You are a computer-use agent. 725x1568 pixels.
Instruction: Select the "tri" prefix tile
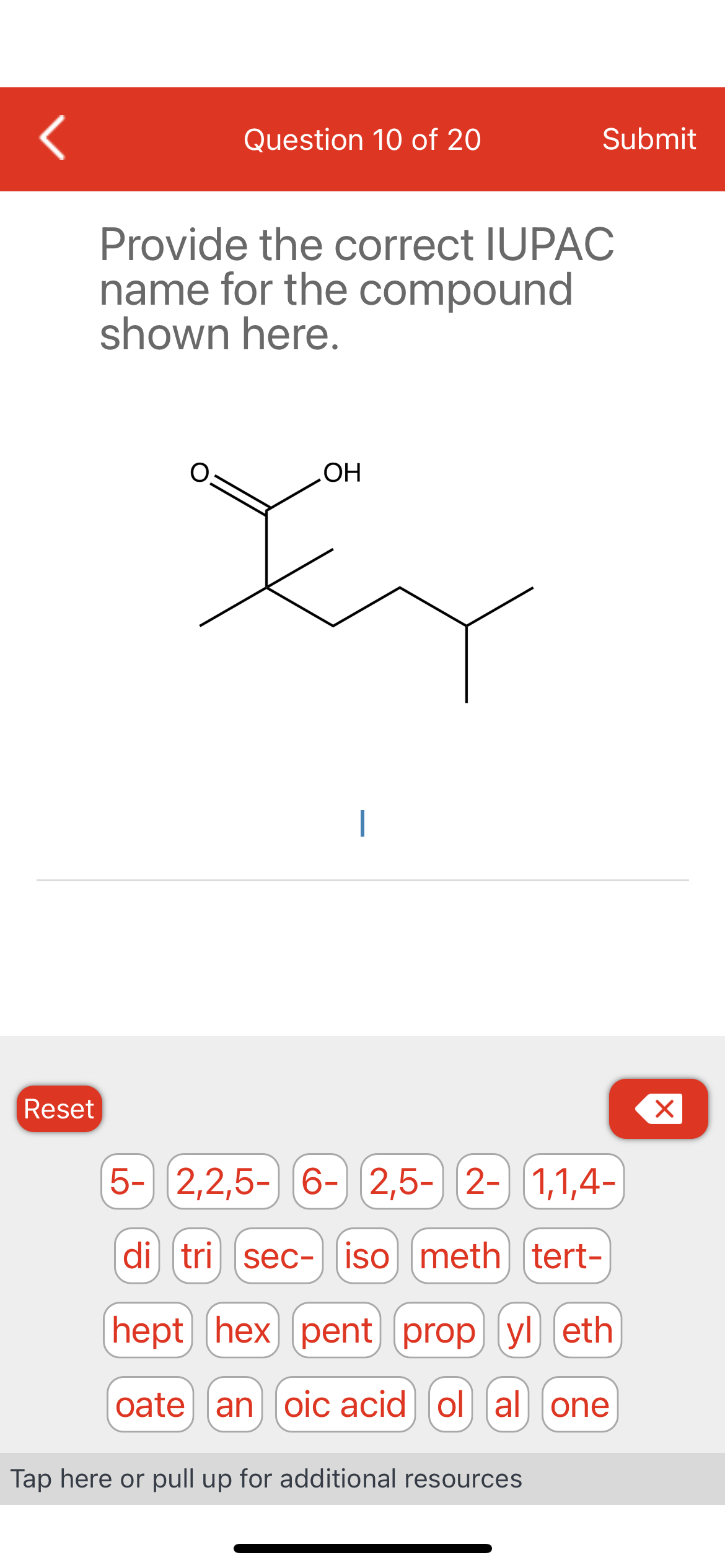(196, 1256)
